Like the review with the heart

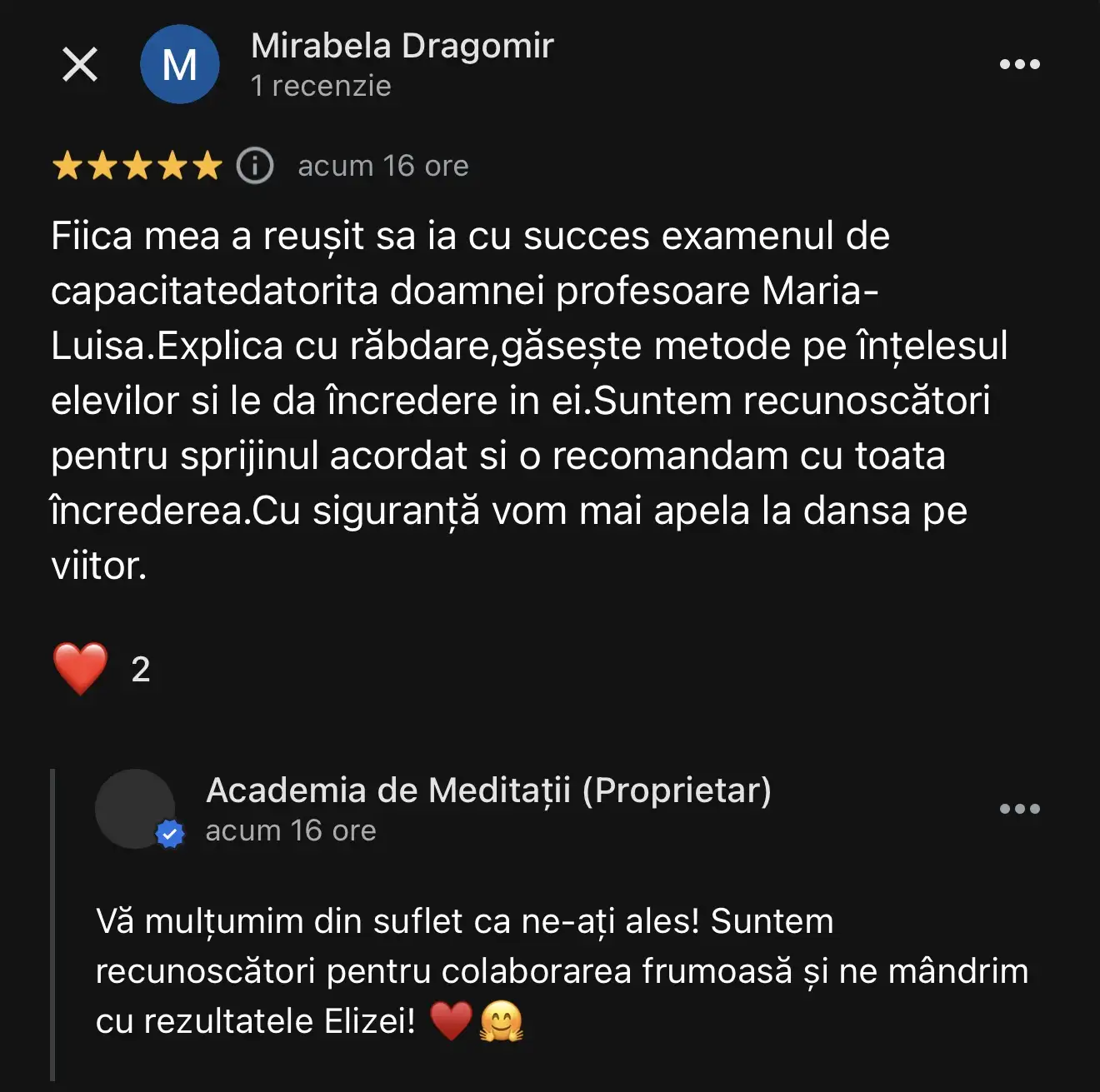coord(81,669)
